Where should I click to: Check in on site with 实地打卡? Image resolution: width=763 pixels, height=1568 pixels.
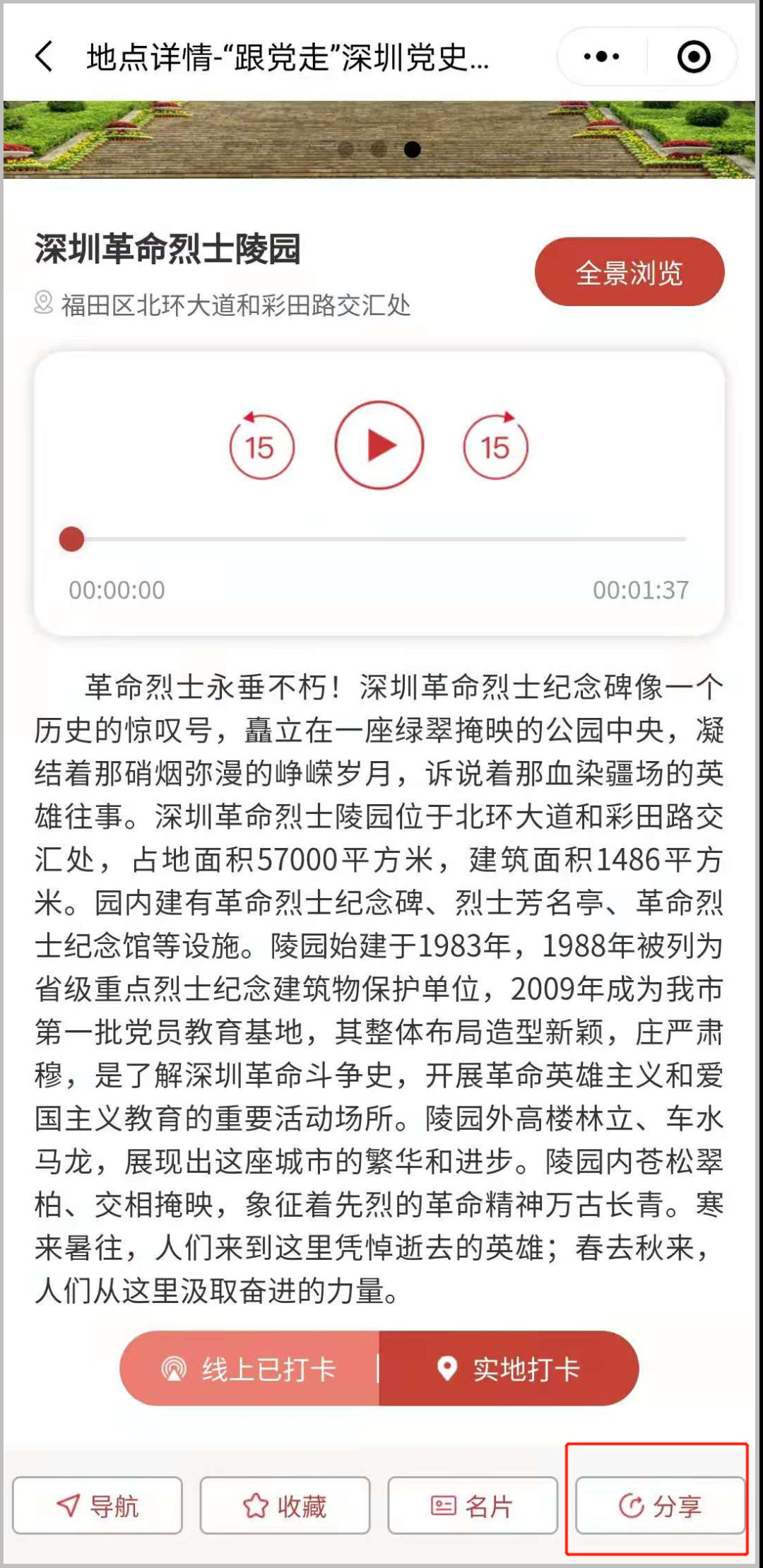509,1369
